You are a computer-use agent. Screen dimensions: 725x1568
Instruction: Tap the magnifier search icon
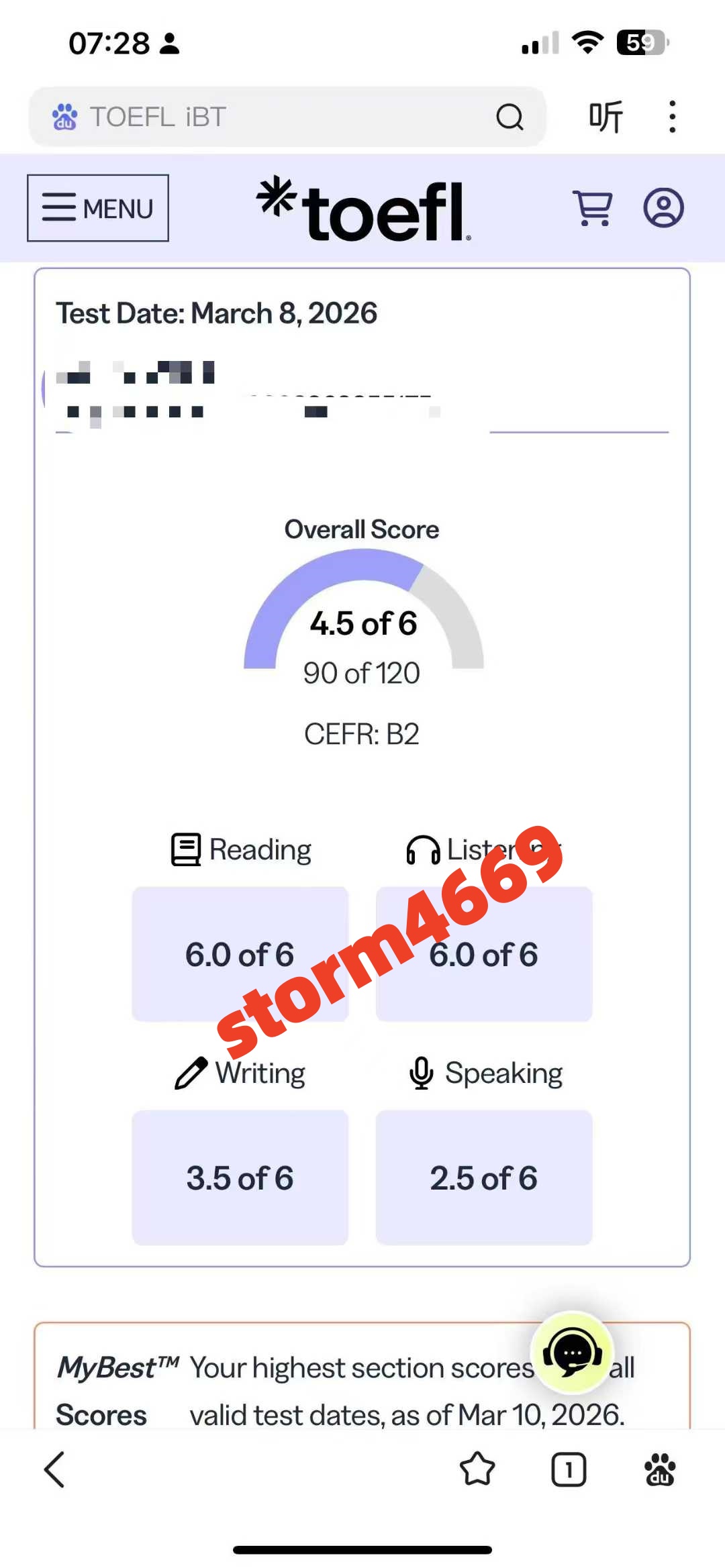510,117
